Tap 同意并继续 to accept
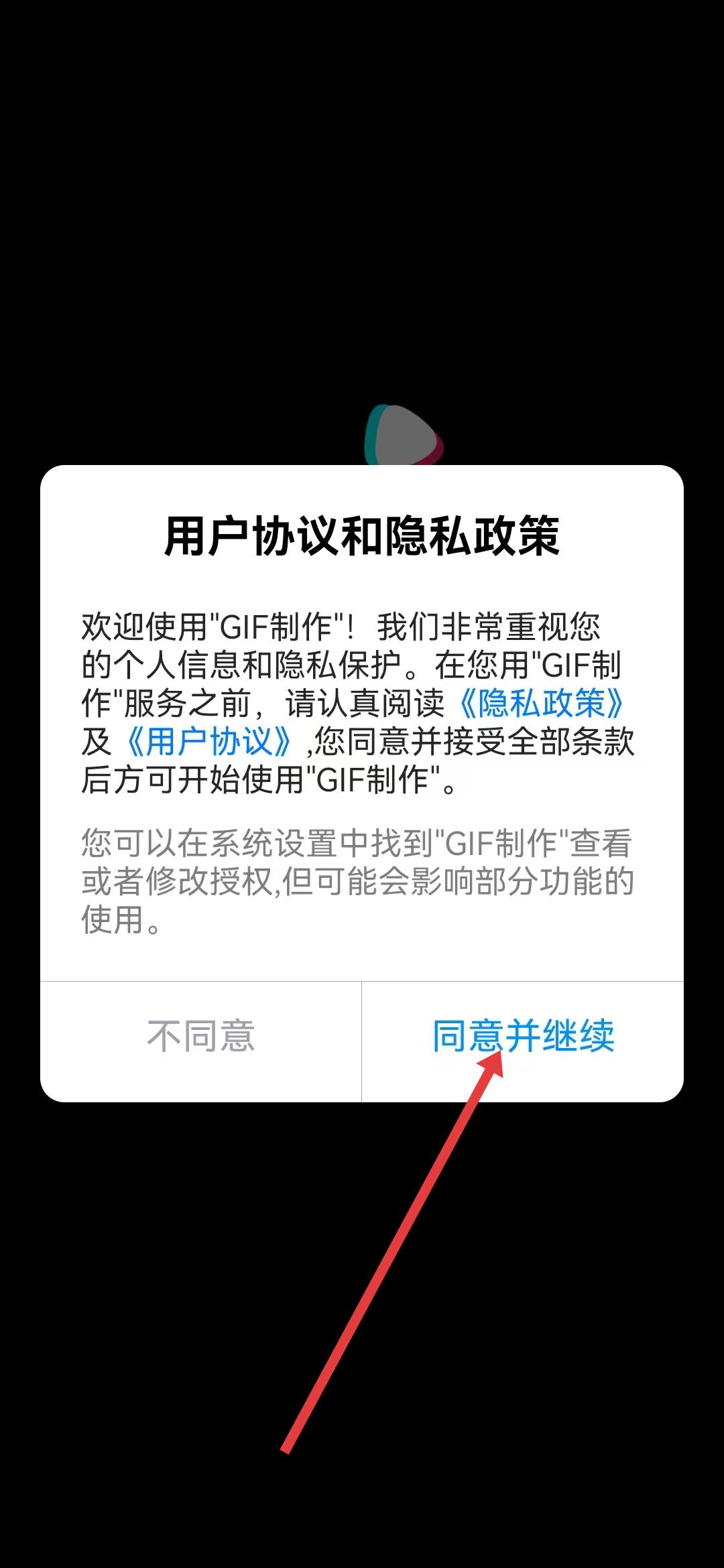 pos(523,1036)
